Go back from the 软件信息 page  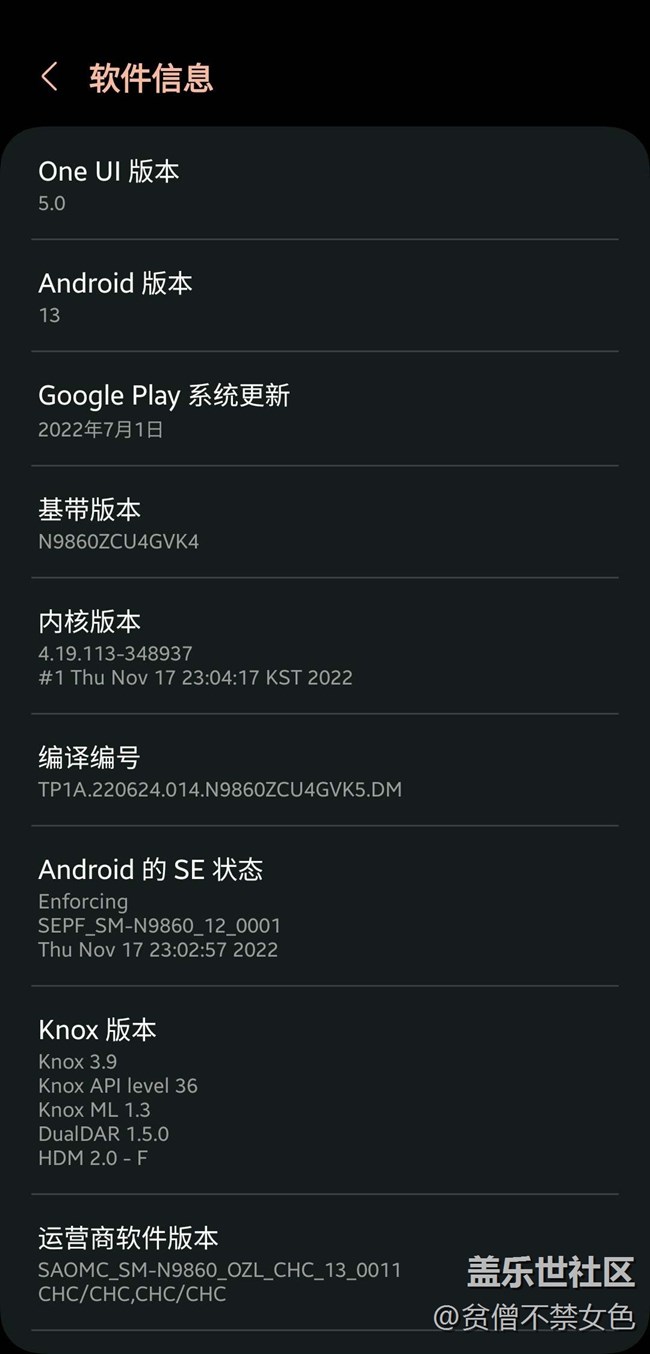[x=49, y=77]
